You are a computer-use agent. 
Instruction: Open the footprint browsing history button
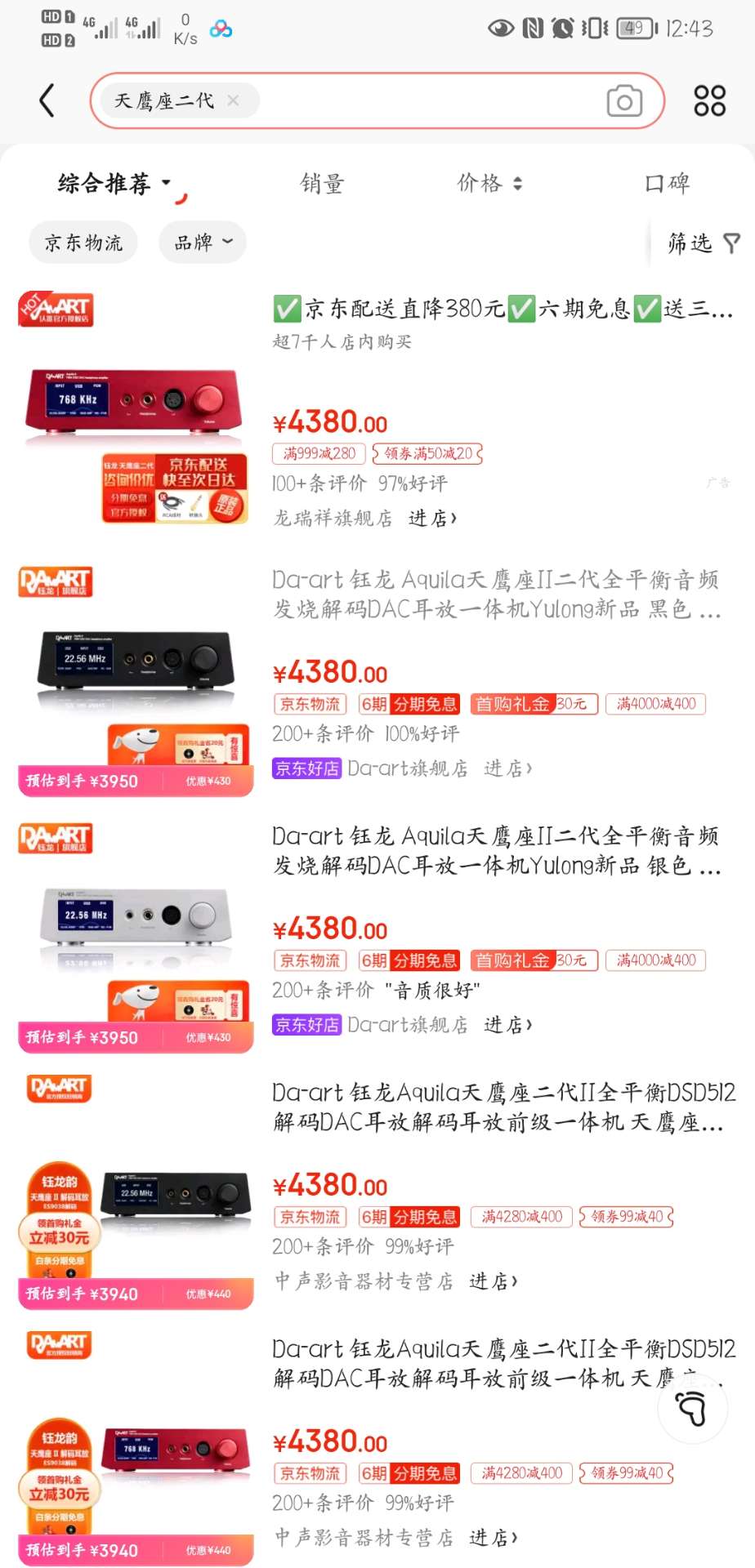692,1409
